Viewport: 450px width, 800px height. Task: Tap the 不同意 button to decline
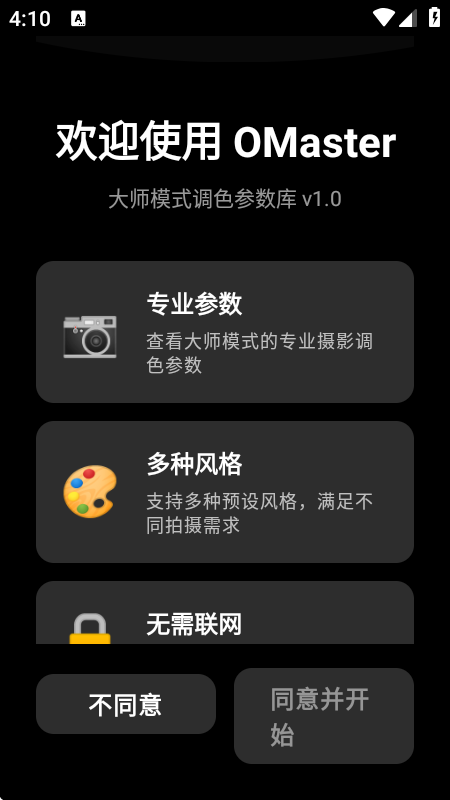(x=126, y=704)
